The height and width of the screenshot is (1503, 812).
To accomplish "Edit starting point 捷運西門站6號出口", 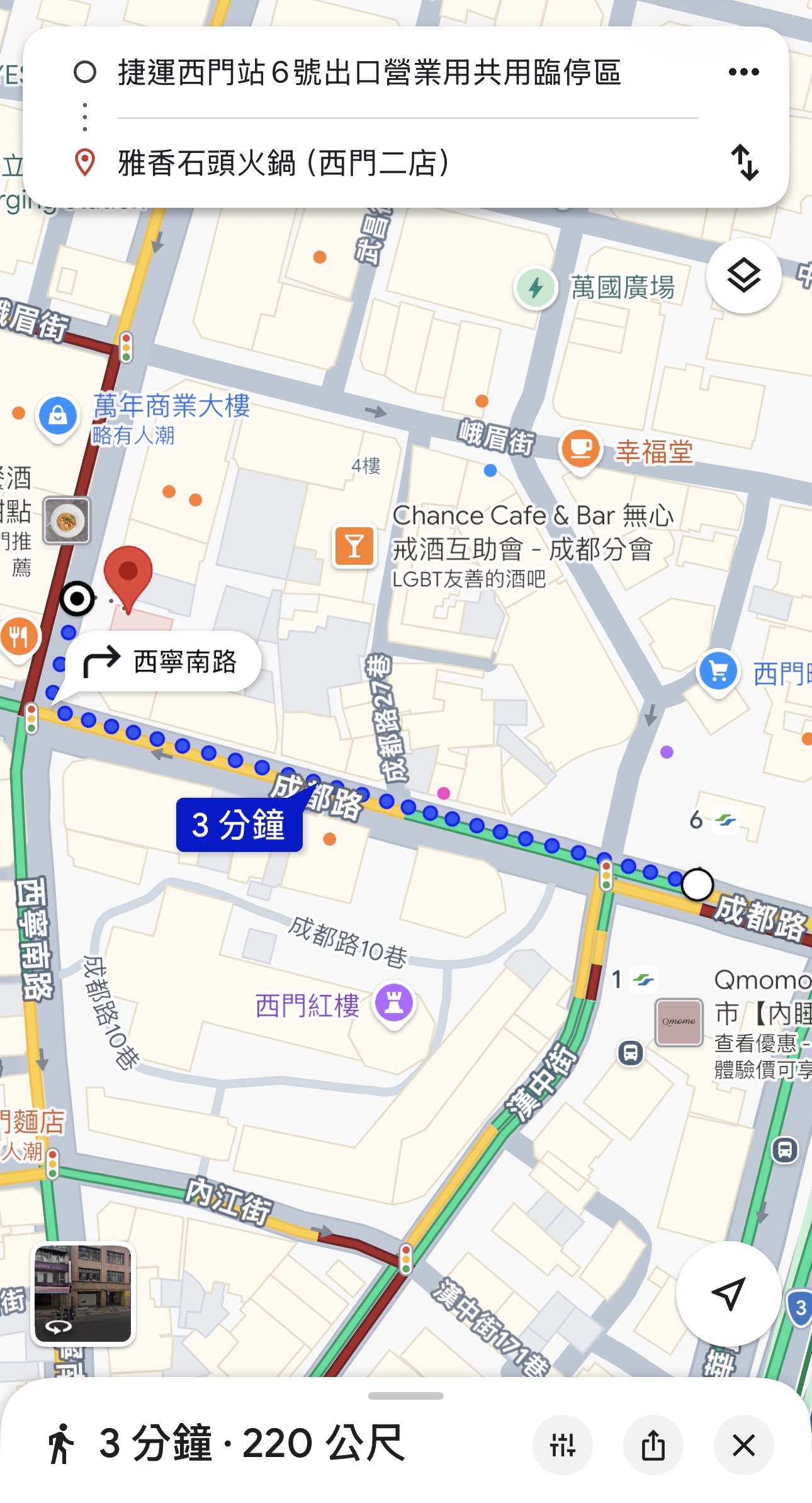I will (369, 72).
